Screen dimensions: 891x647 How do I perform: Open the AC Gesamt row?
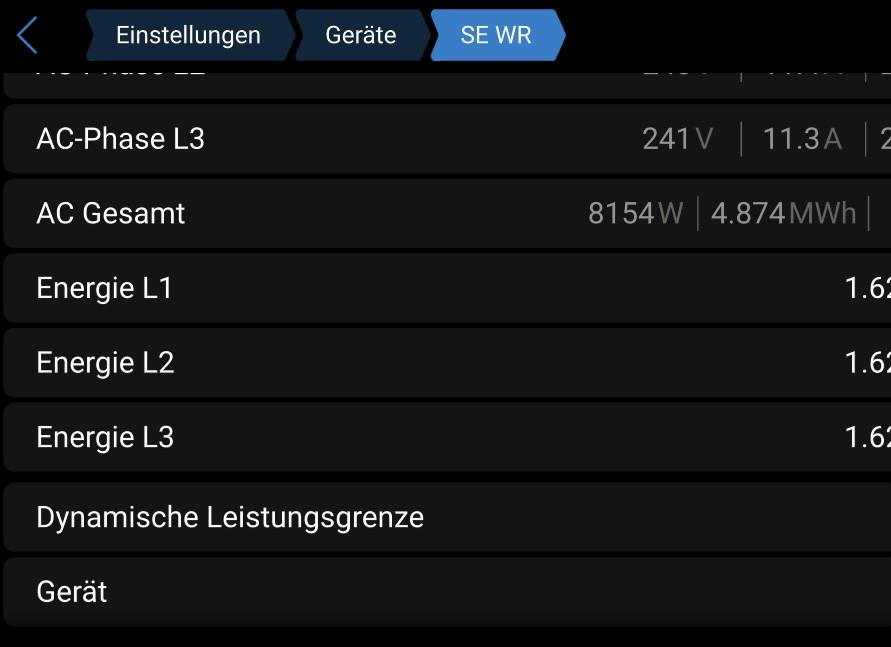click(x=445, y=213)
